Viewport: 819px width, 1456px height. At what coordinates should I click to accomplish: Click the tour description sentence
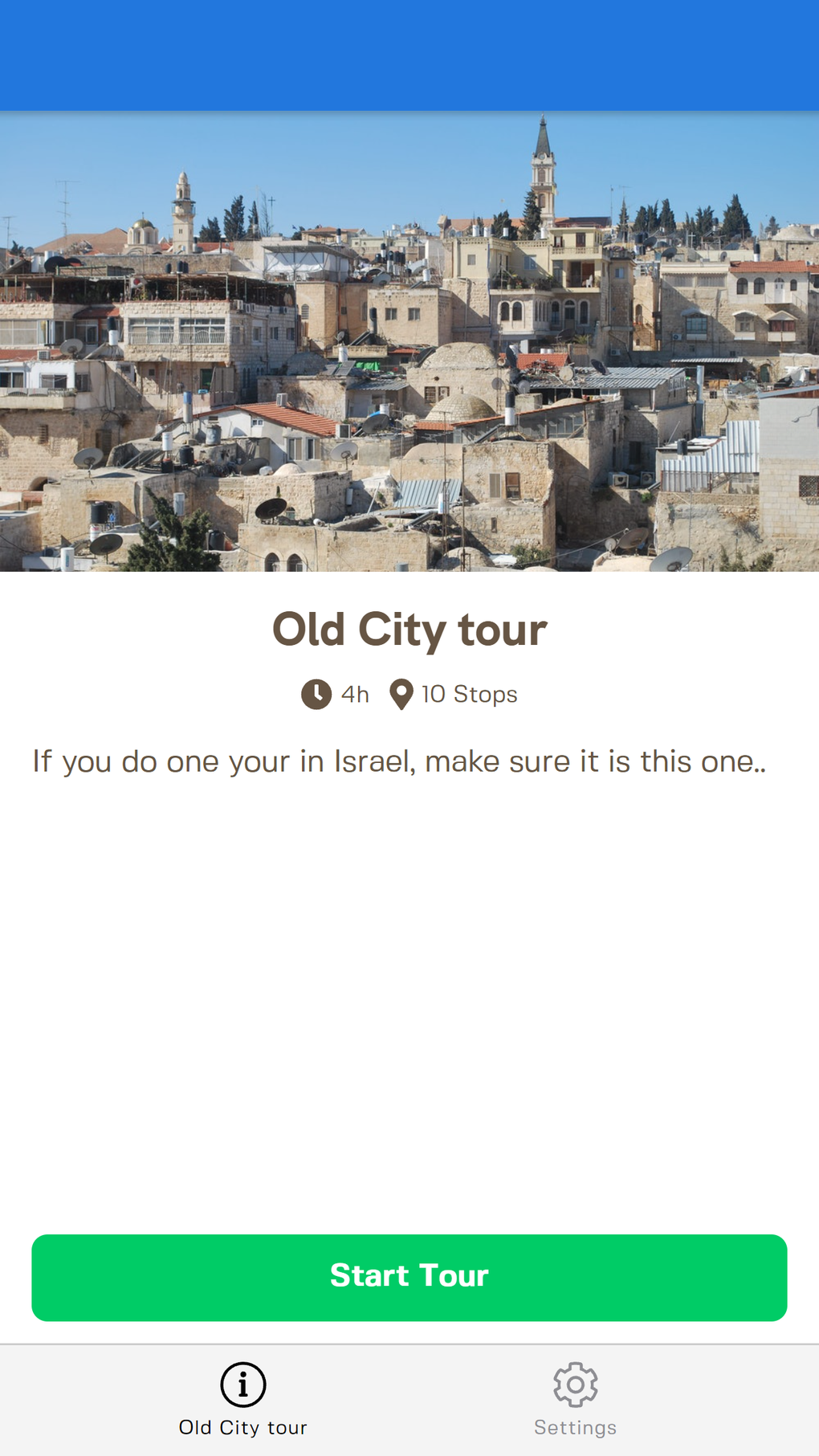point(399,761)
